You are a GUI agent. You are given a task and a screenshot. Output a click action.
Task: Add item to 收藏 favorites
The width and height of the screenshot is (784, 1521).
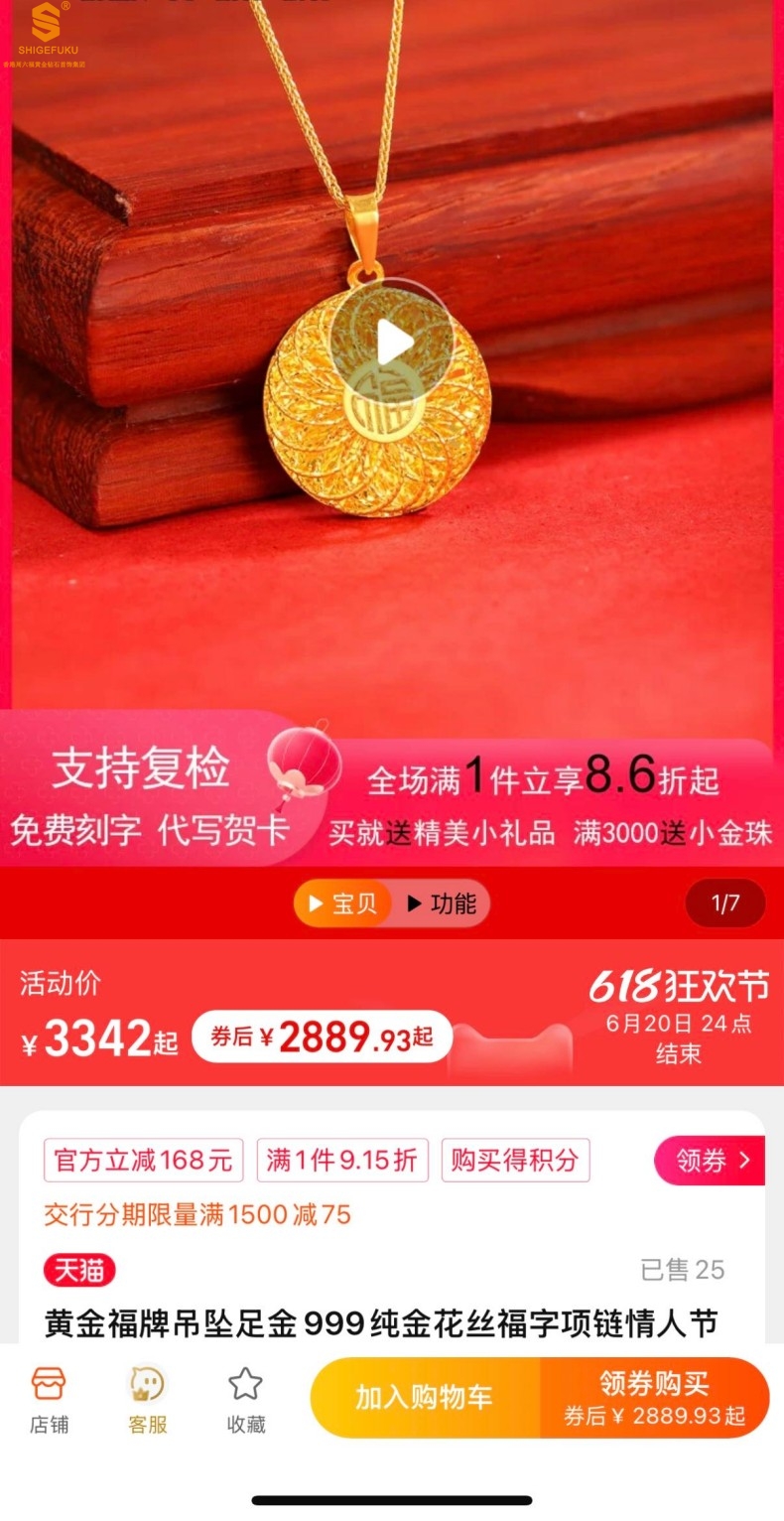pos(245,1399)
